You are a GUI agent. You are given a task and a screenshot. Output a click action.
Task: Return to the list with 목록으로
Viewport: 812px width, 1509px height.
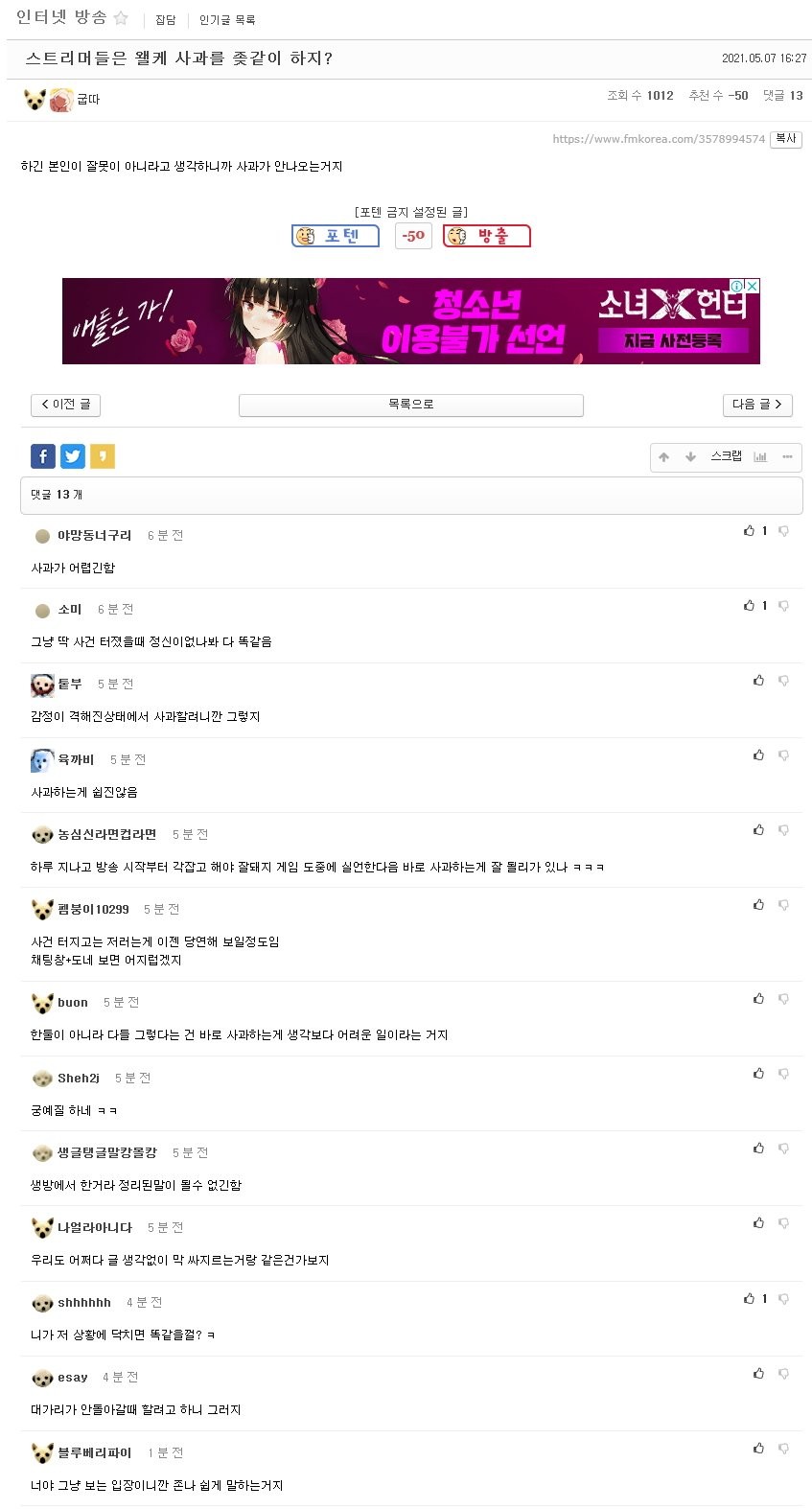click(x=410, y=405)
